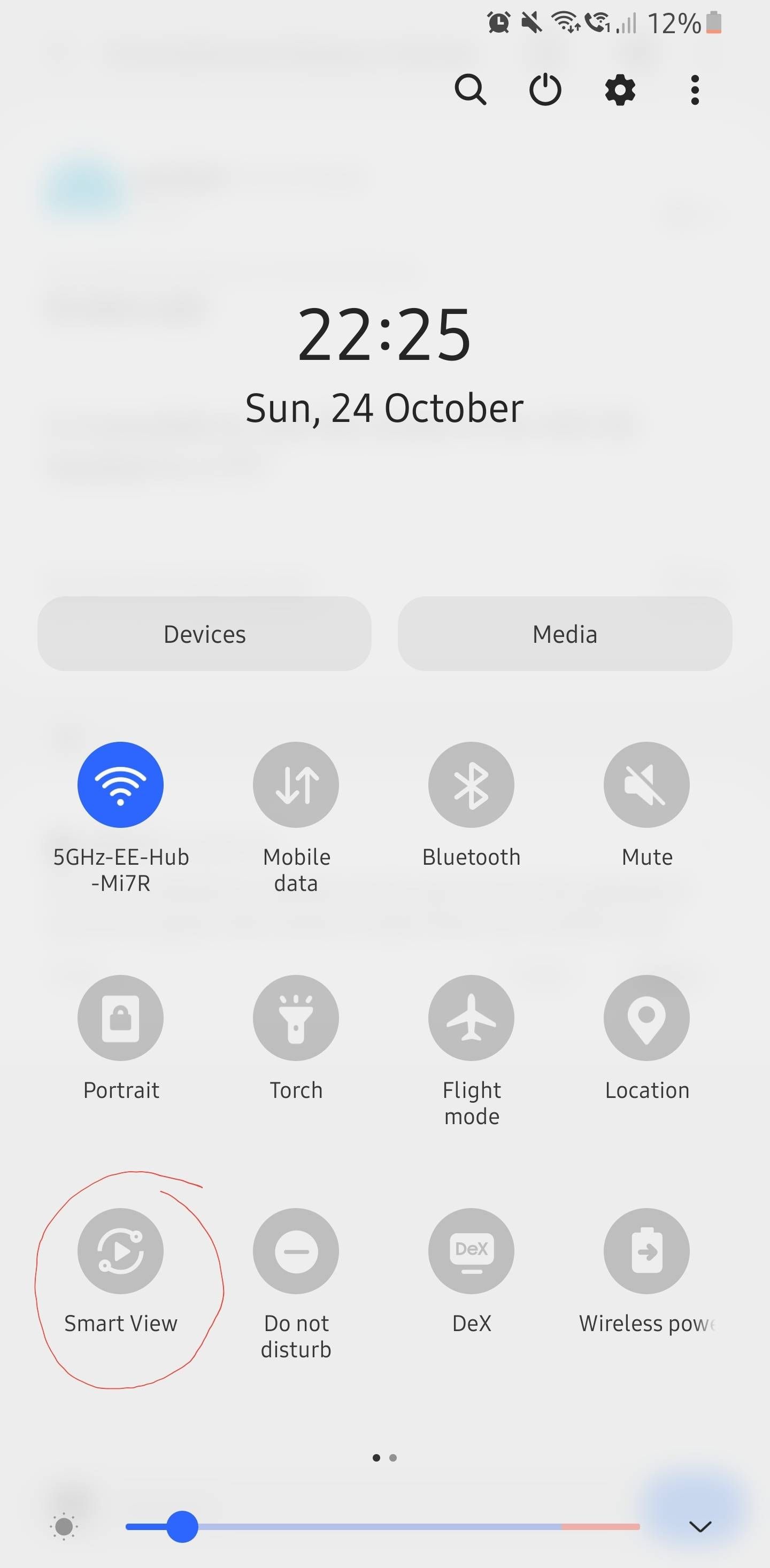Tap the power menu icon
The height and width of the screenshot is (1568, 770).
pos(545,89)
